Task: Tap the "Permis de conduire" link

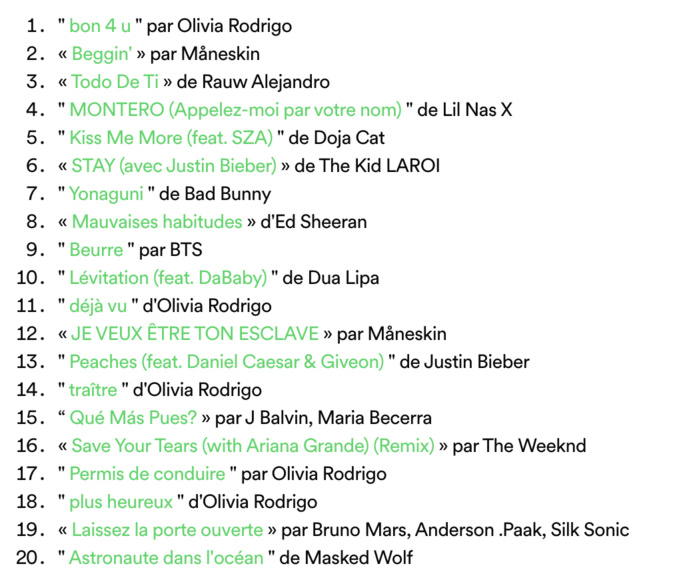Action: (x=147, y=473)
